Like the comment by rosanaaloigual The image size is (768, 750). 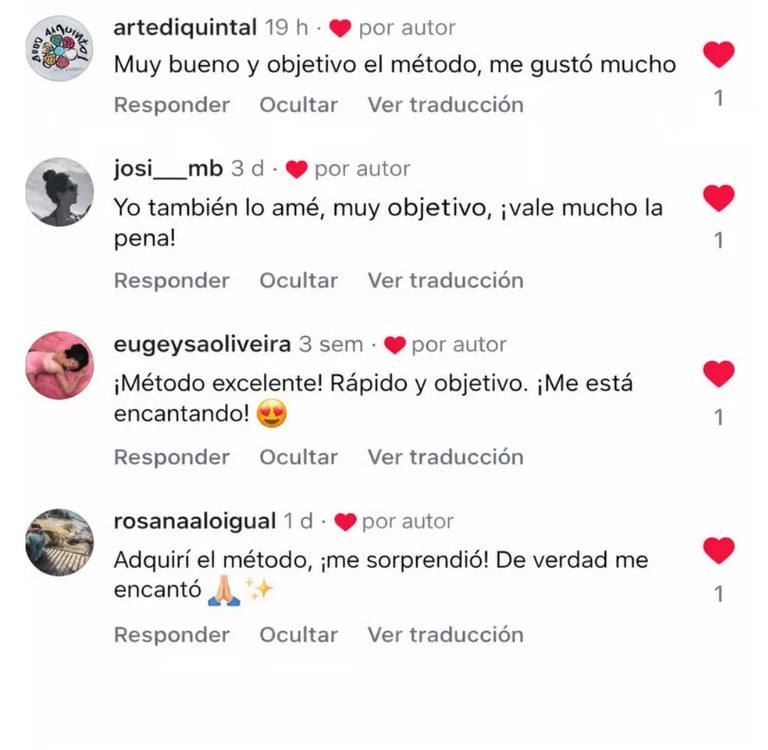point(718,550)
